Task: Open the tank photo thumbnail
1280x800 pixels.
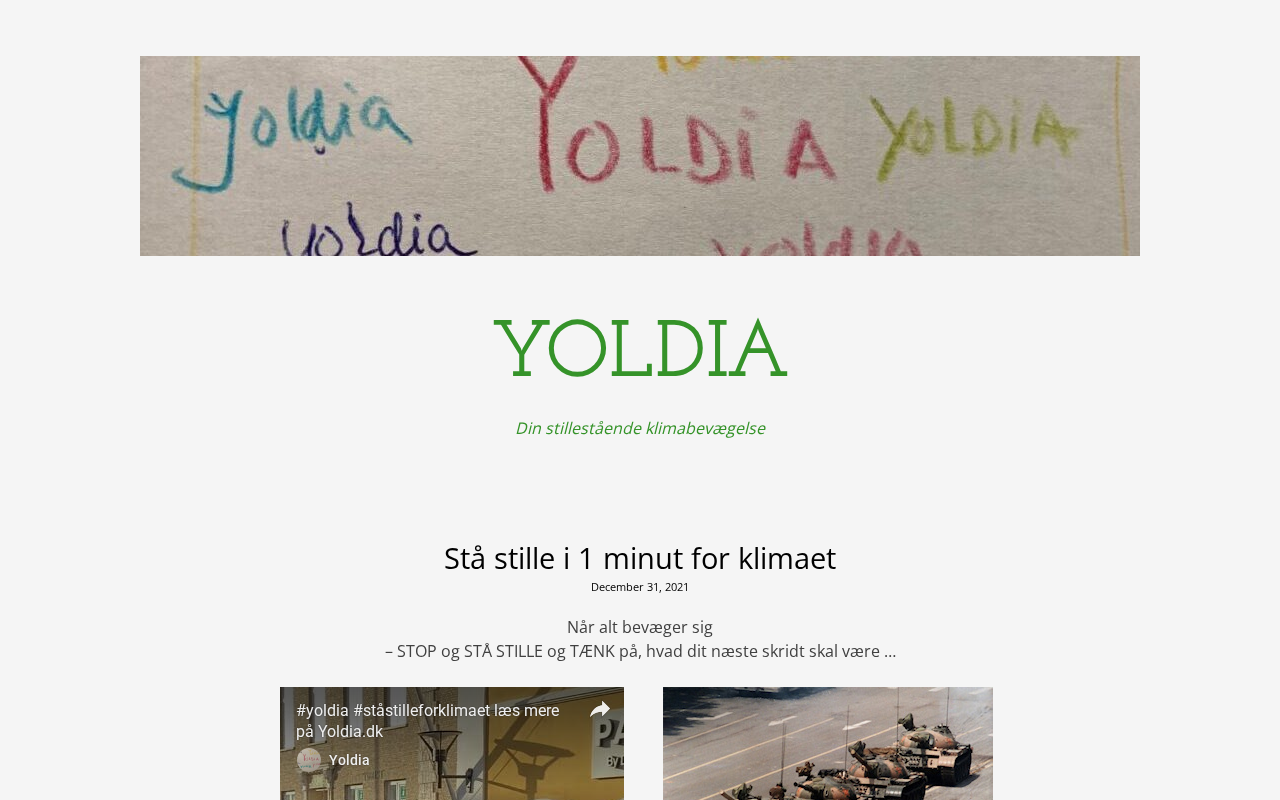Action: [x=827, y=743]
